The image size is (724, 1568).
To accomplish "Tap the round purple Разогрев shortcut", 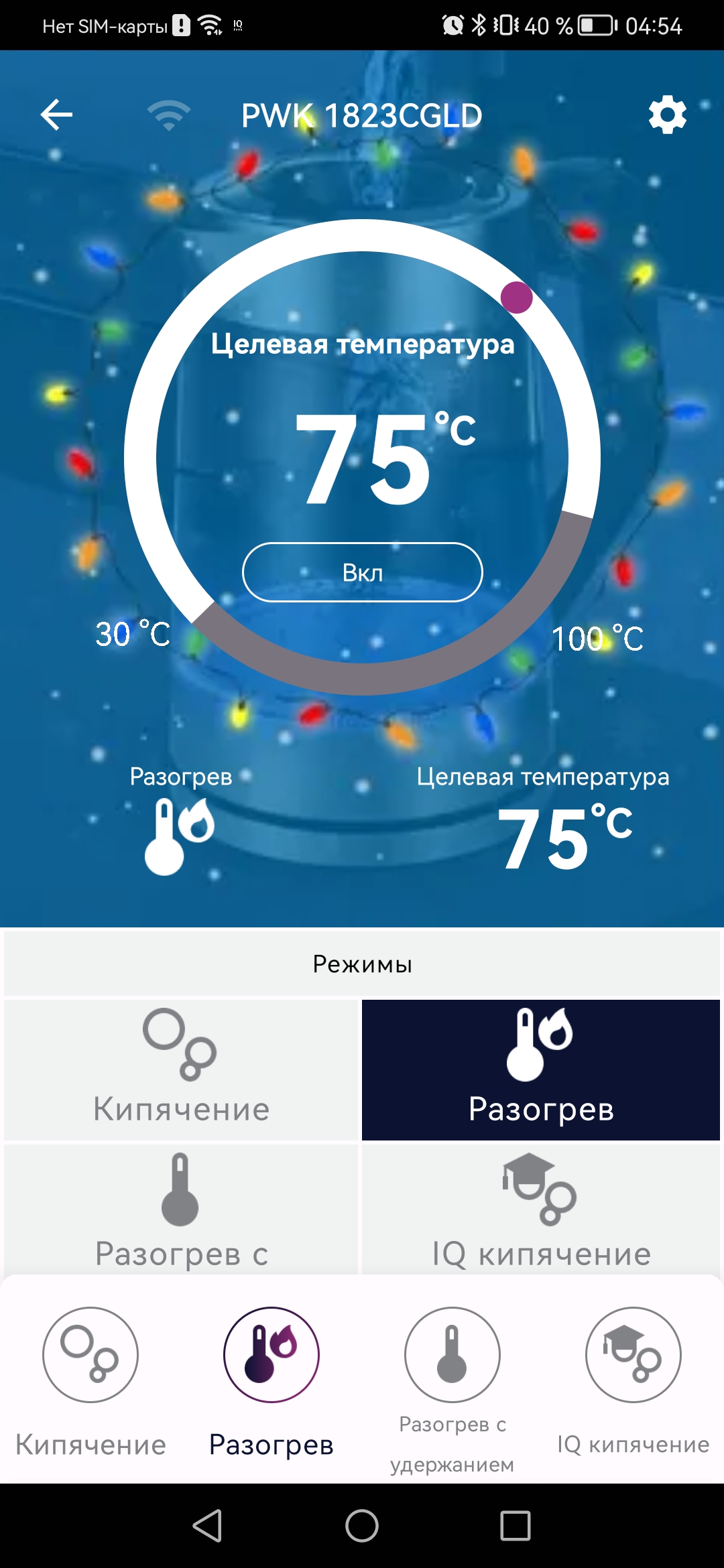I will [x=271, y=1355].
